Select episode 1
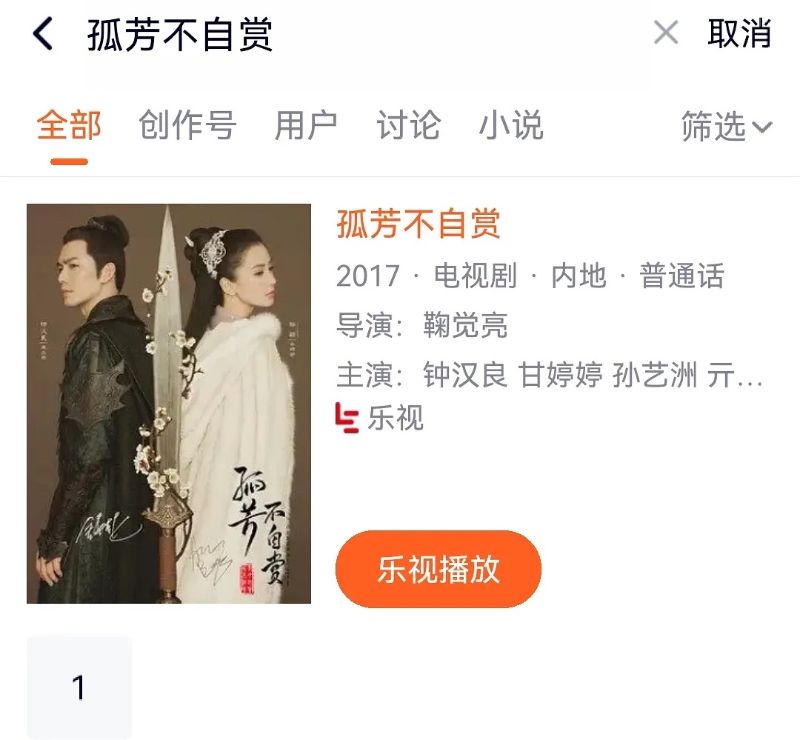 [x=79, y=688]
